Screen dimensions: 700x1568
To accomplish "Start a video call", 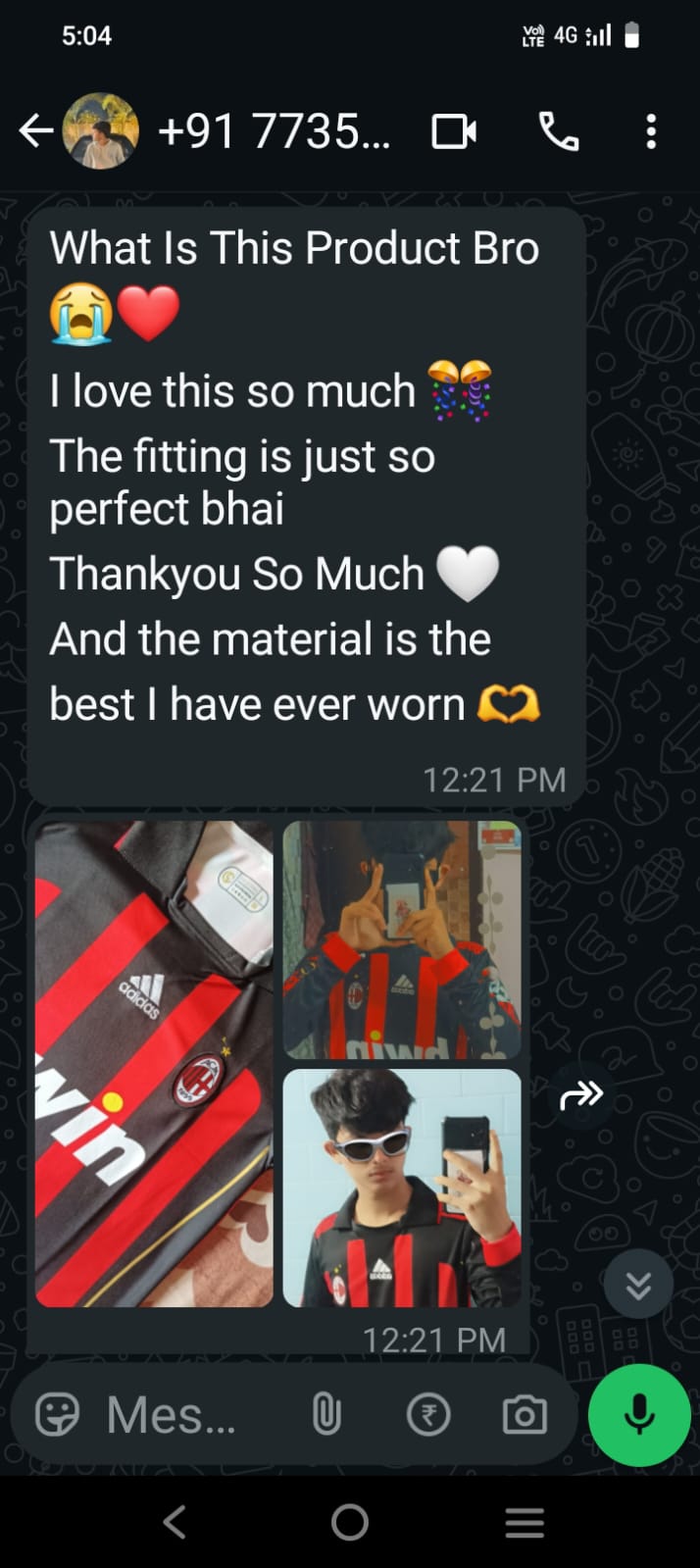I will (455, 131).
